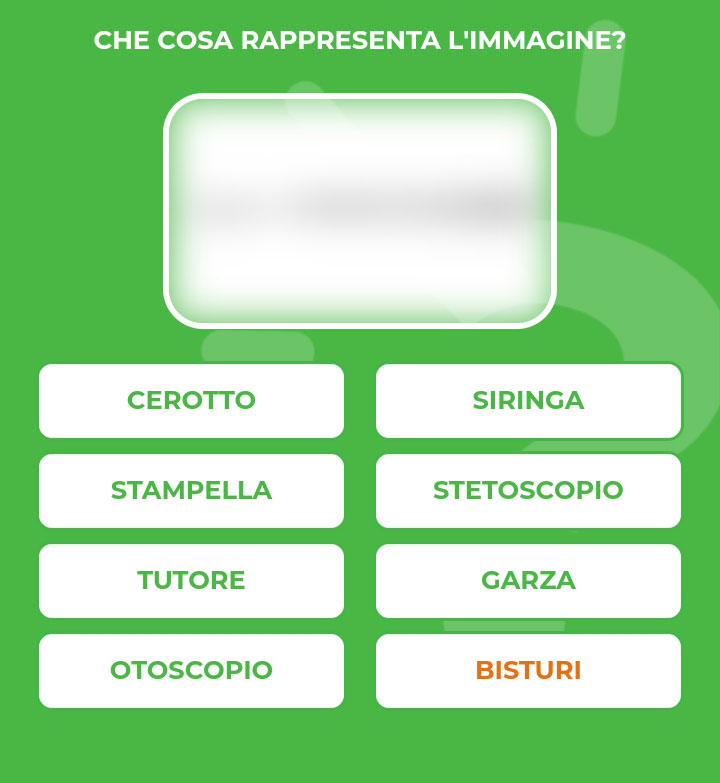Image resolution: width=720 pixels, height=783 pixels.
Task: Pick the STAMPELLA option
Action: 191,490
